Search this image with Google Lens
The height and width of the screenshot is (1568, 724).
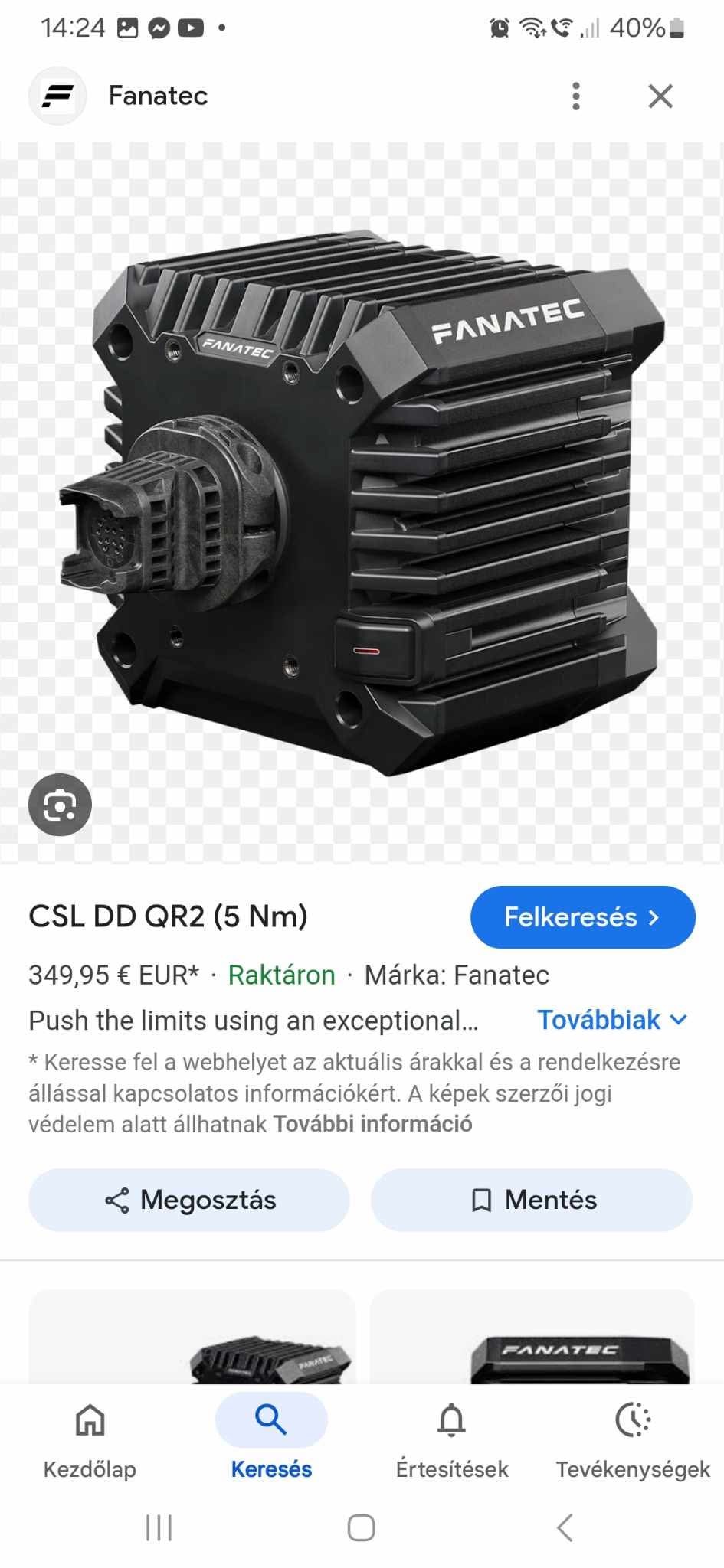click(60, 805)
